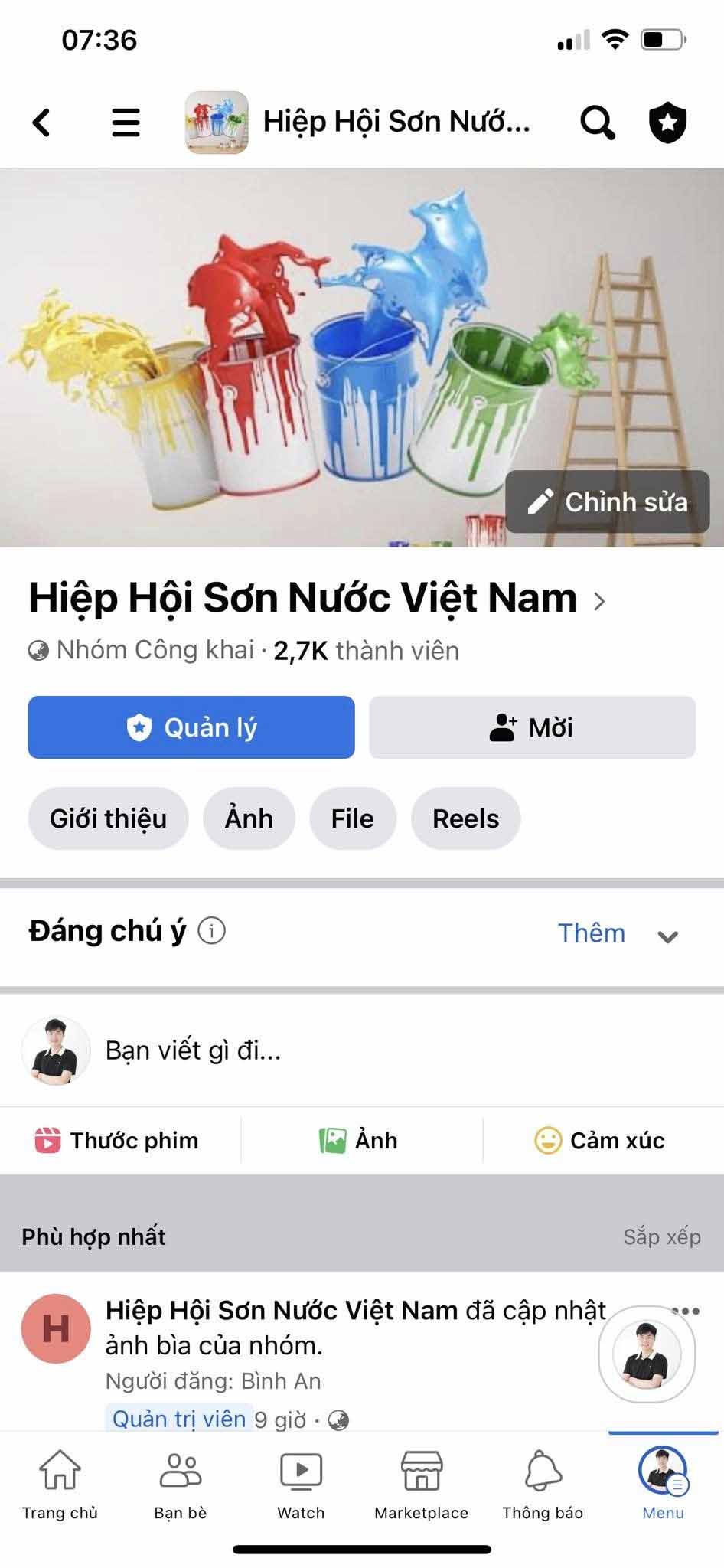
Task: Open the Giới thiệu tab
Action: (107, 818)
